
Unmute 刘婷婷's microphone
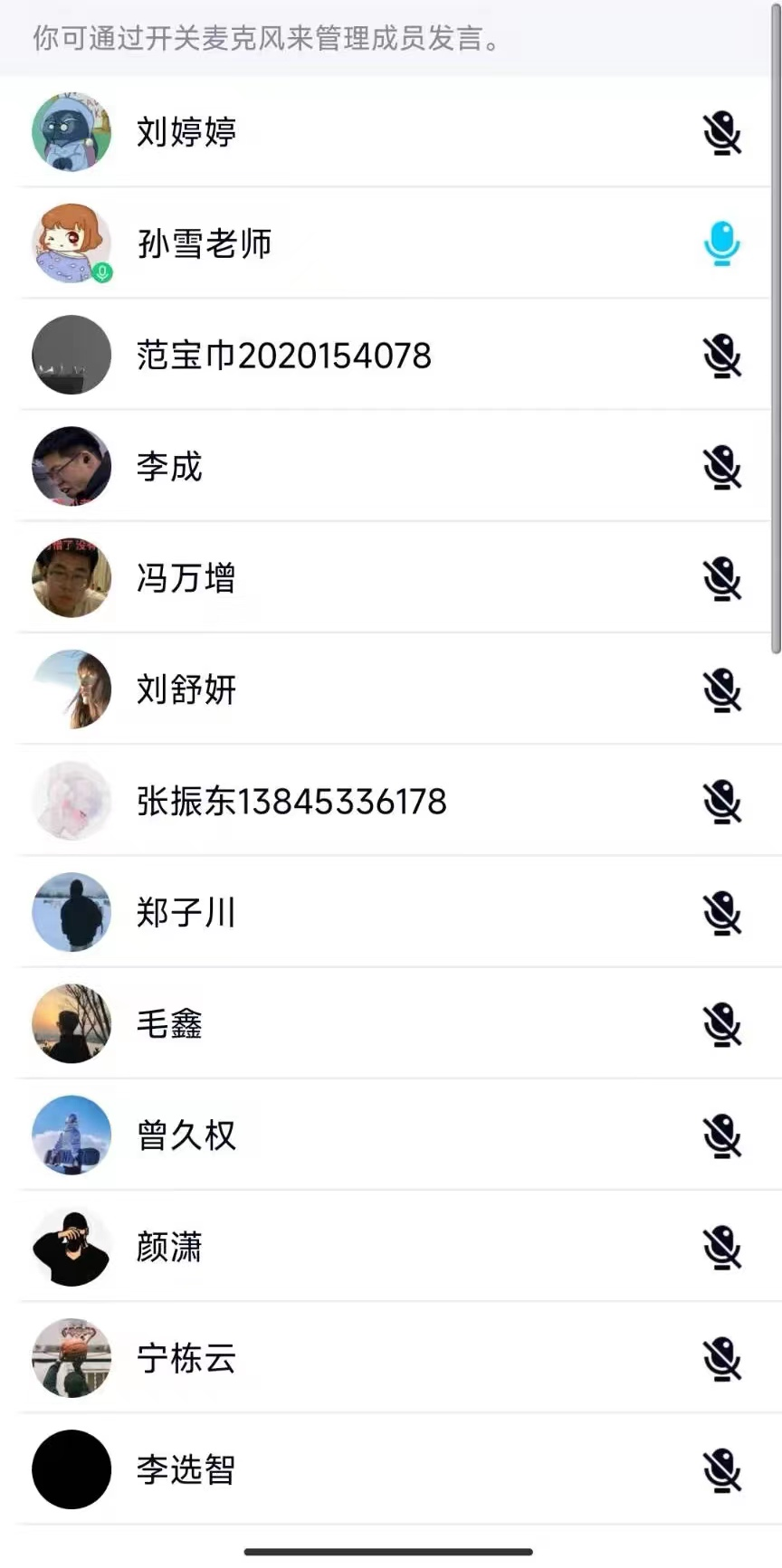(x=721, y=133)
